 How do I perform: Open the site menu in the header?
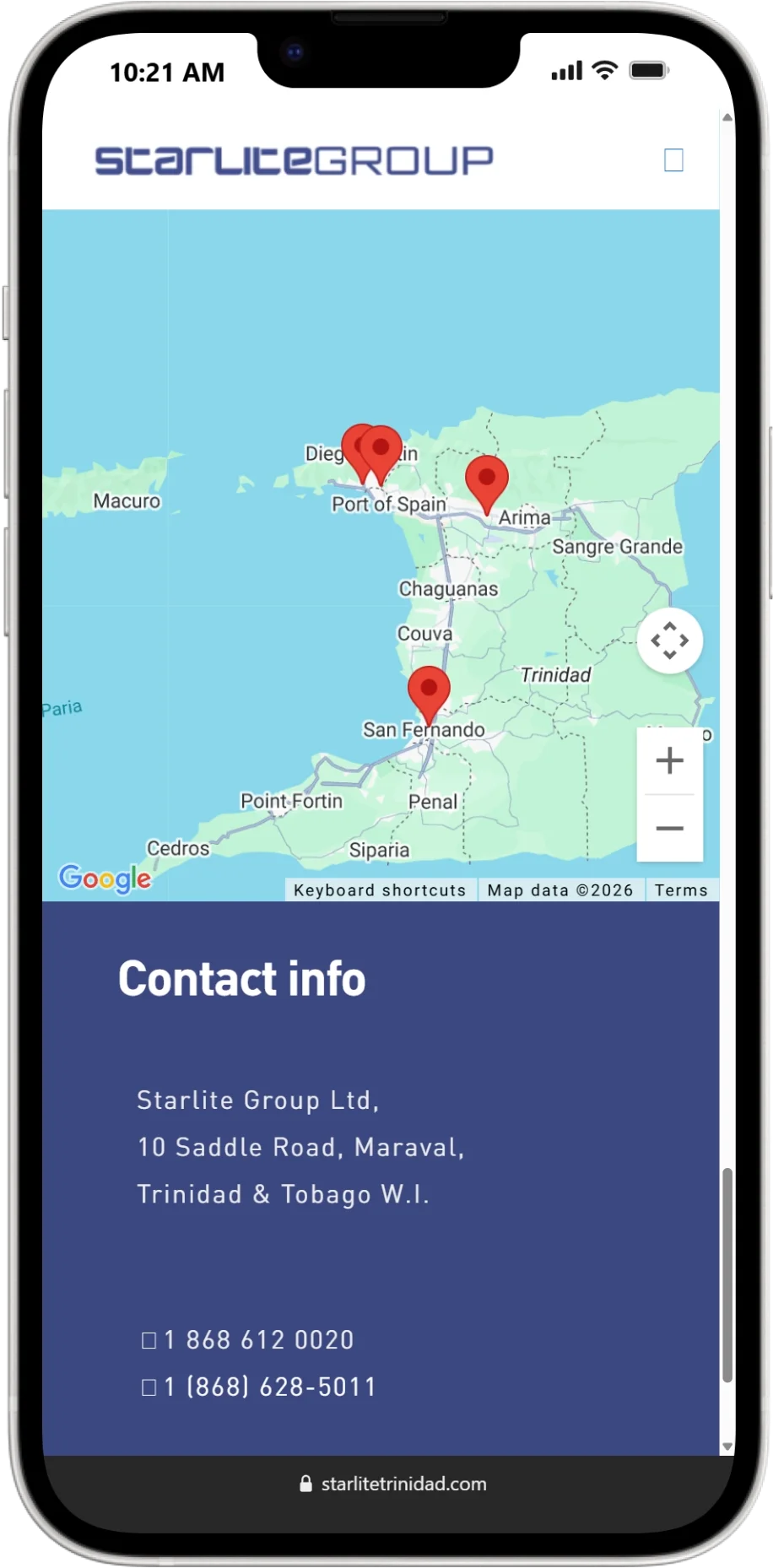pos(673,160)
